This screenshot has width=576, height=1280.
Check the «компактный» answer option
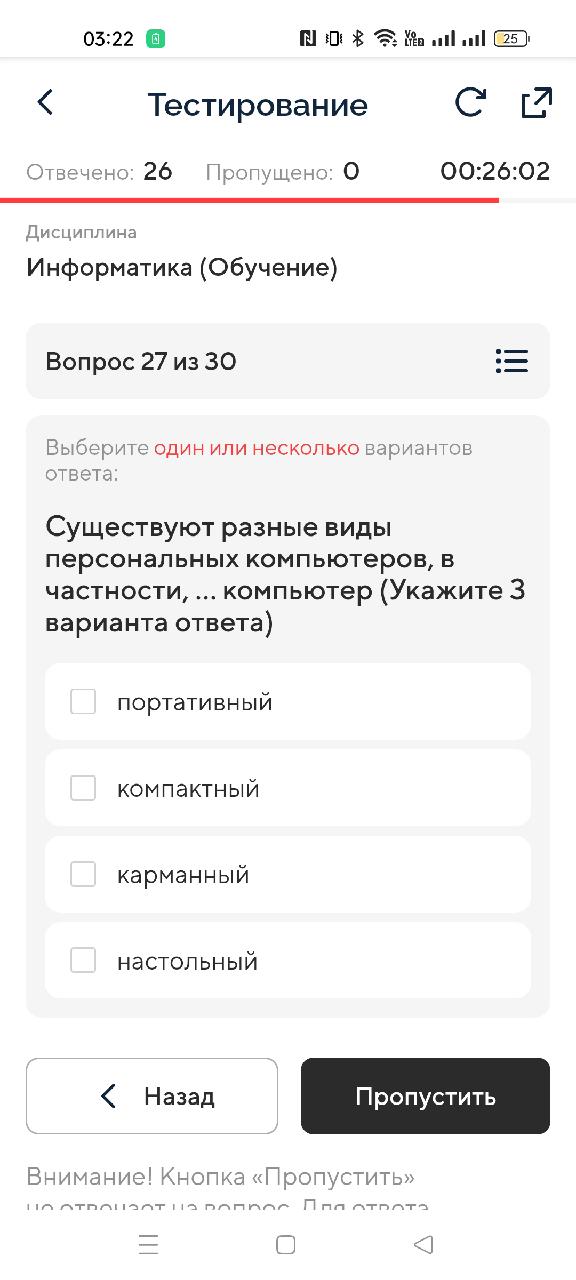[83, 788]
